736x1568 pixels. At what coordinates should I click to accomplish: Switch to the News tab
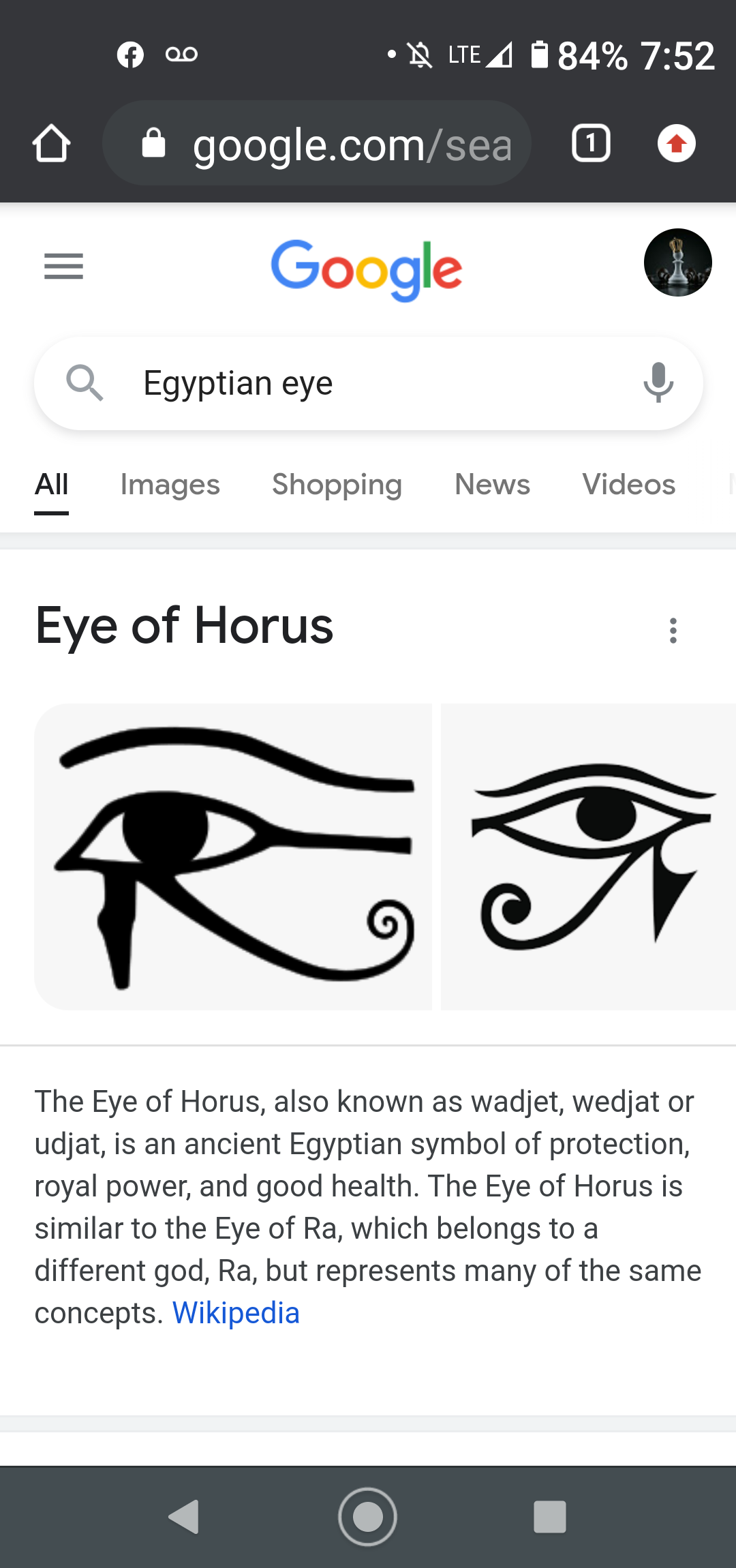492,485
